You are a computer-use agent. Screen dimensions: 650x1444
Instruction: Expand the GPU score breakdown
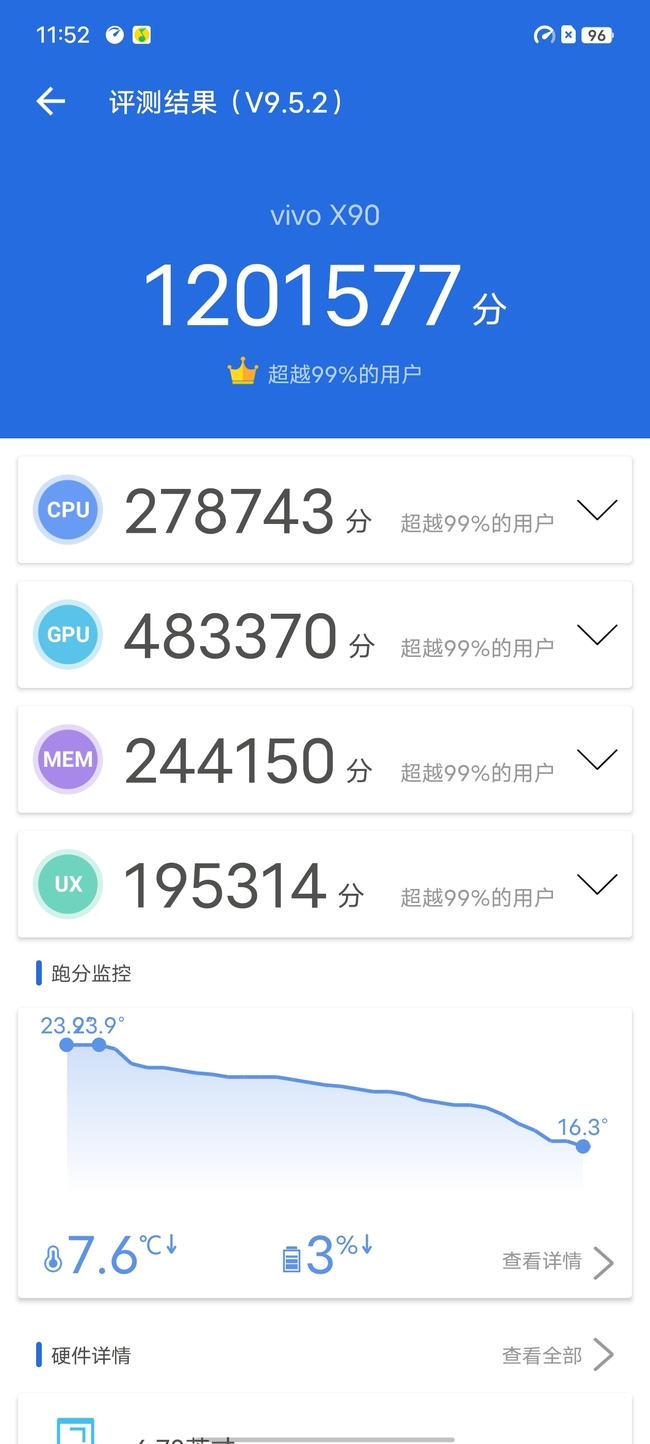pos(597,635)
